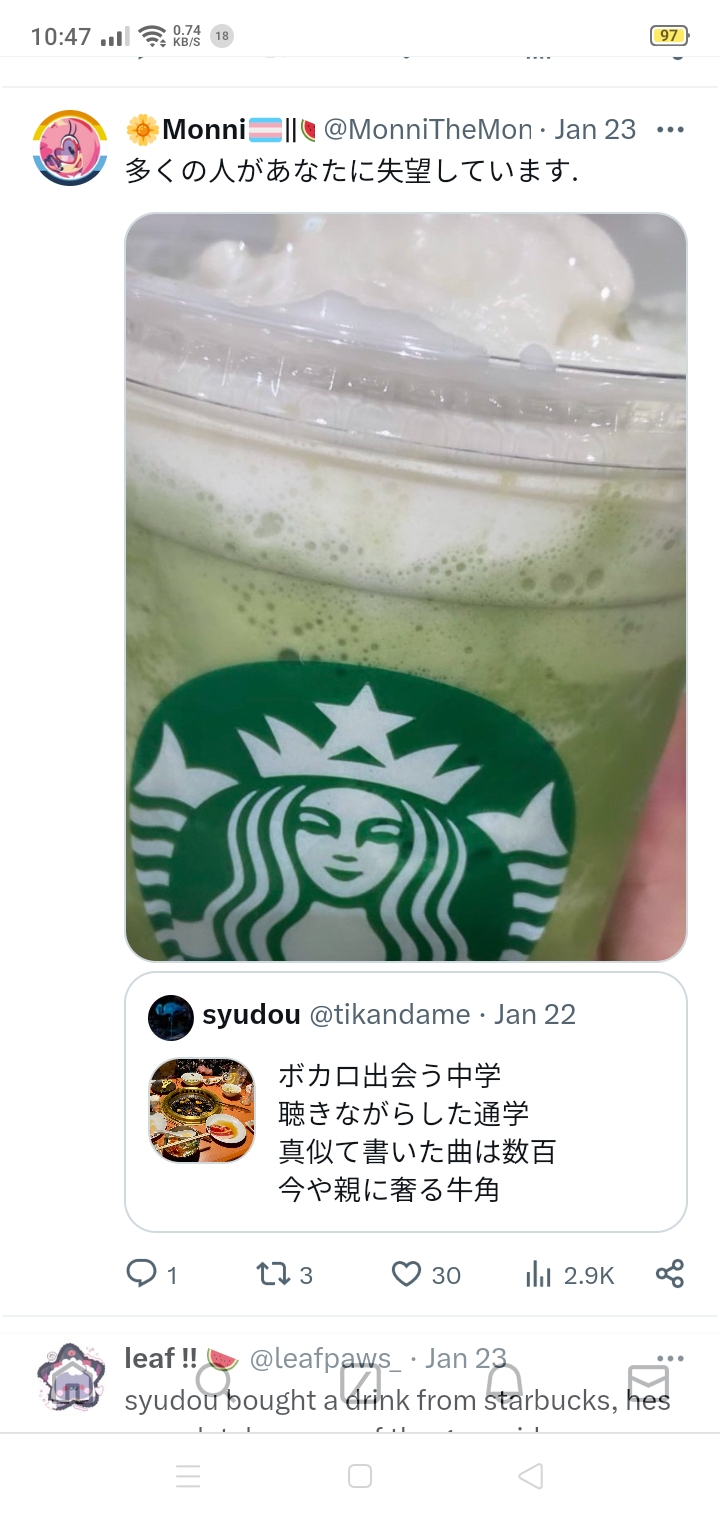Go to the system home screen
Viewport: 720px width, 1520px height.
coord(360,1476)
